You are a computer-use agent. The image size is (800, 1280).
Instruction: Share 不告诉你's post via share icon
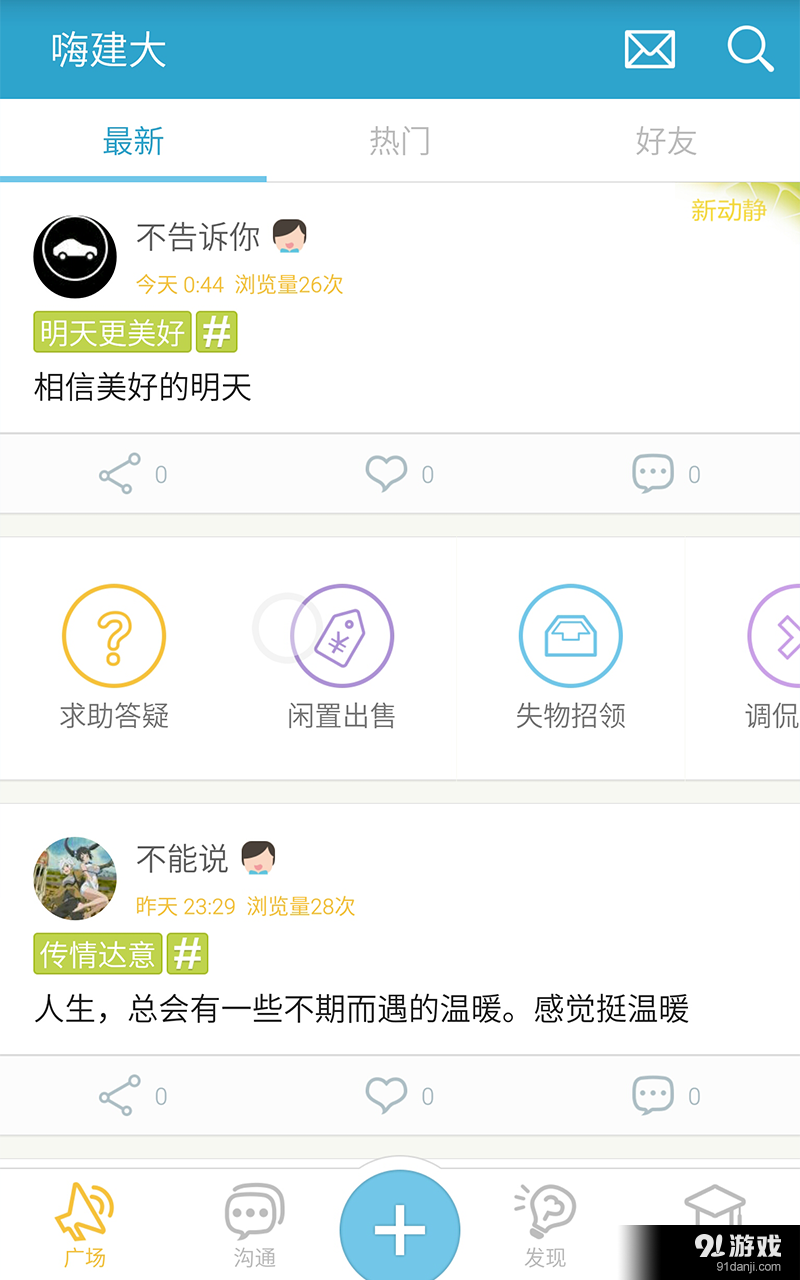point(119,473)
